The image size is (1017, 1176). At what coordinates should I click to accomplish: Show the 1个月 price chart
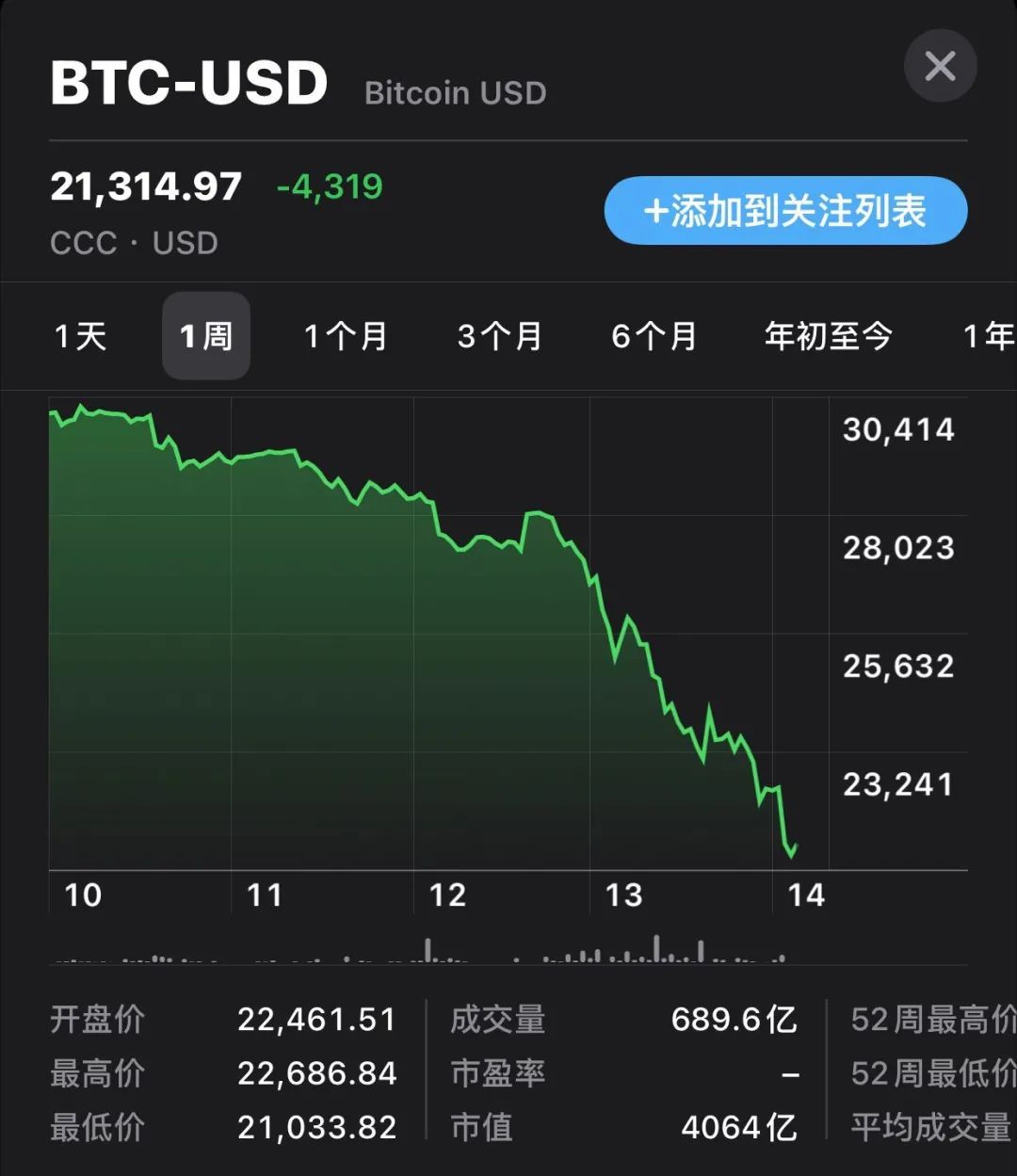(x=346, y=336)
